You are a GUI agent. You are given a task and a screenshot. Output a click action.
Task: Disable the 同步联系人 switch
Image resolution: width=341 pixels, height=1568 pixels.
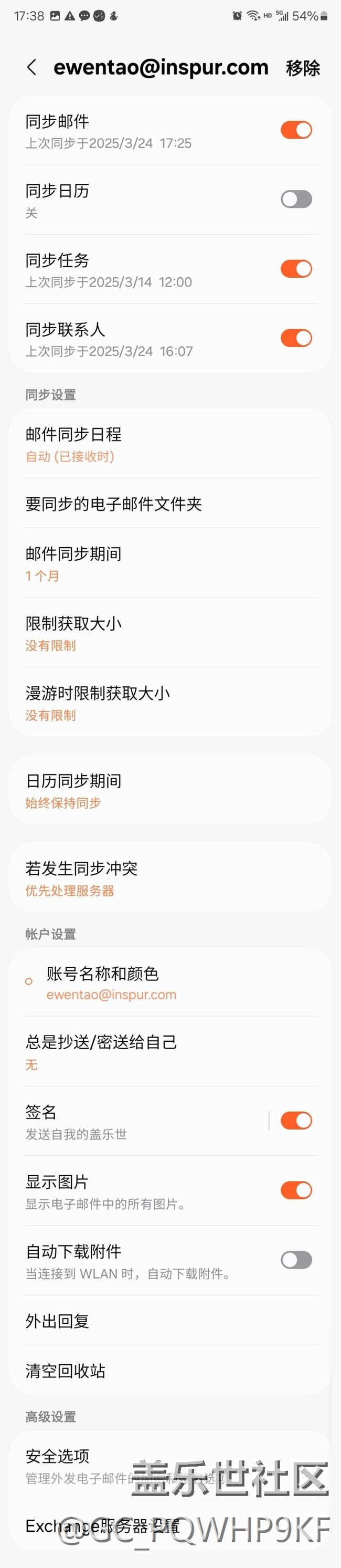click(x=296, y=338)
